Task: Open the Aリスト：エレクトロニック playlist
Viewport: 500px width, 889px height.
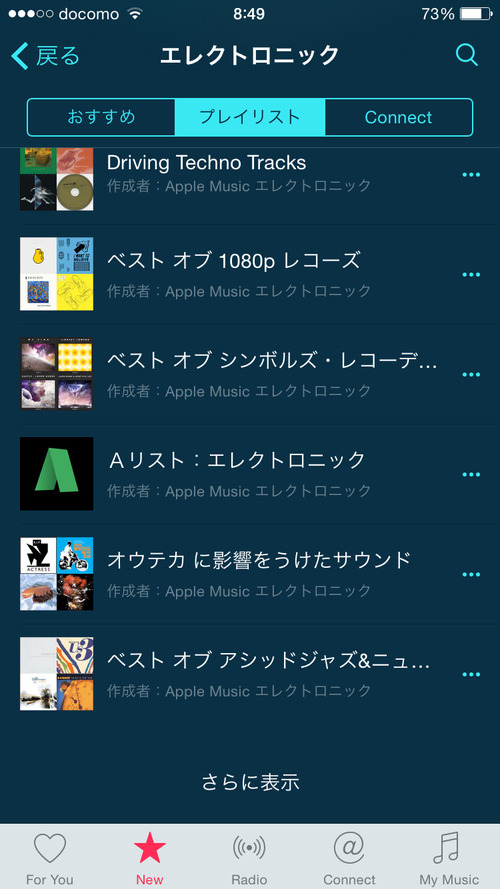Action: [250, 474]
